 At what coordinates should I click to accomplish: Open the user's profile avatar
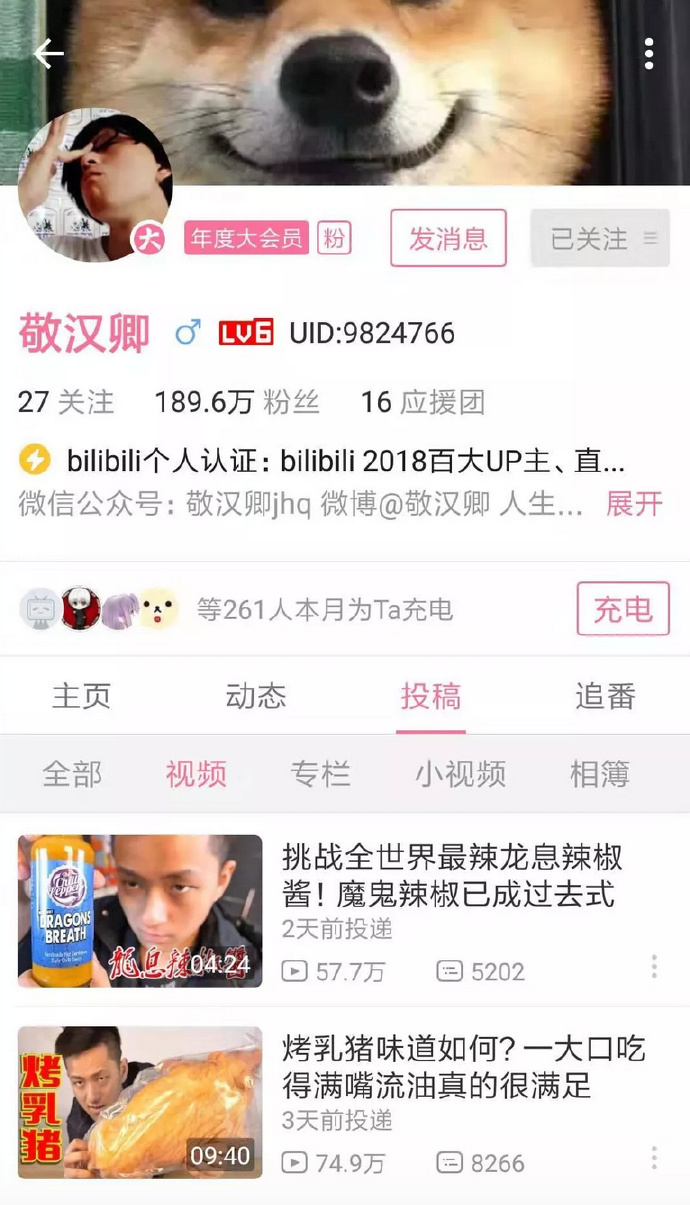95,186
